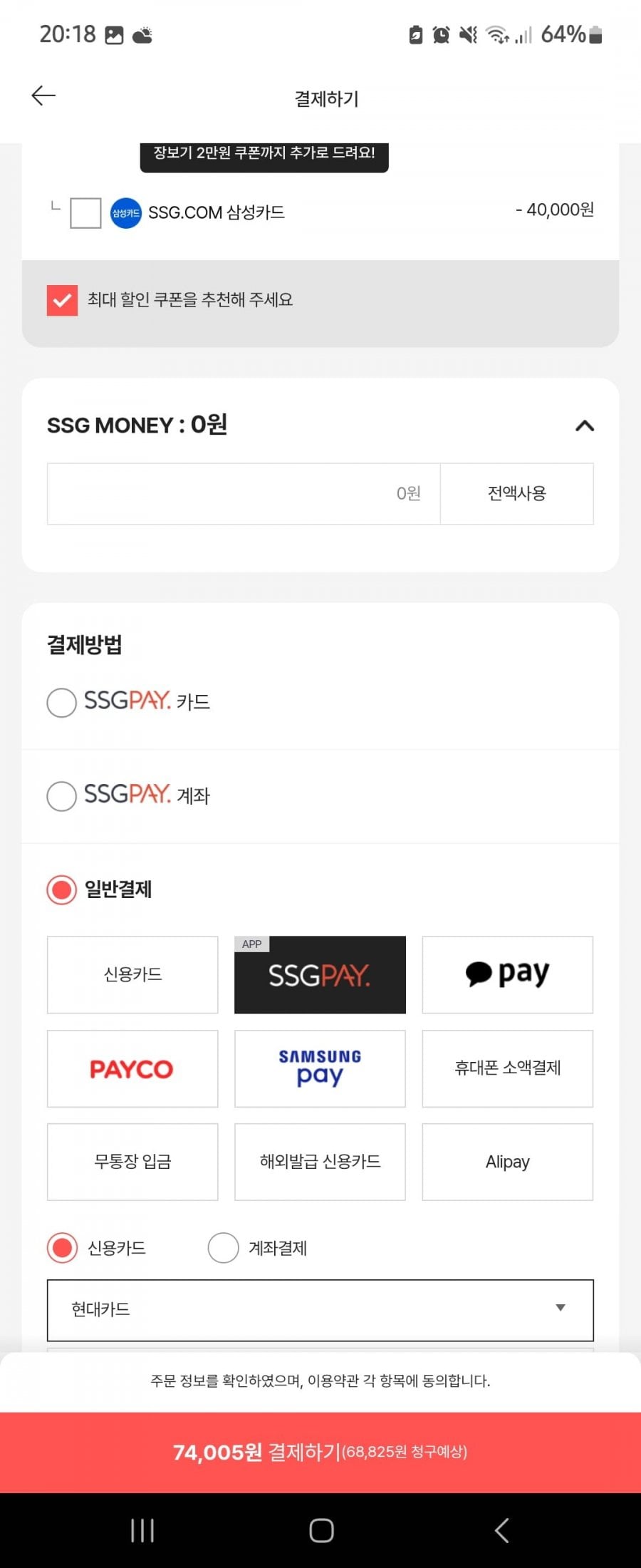This screenshot has height=1568, width=641.
Task: Select 해외발급 신용카드 option
Action: pos(320,1162)
